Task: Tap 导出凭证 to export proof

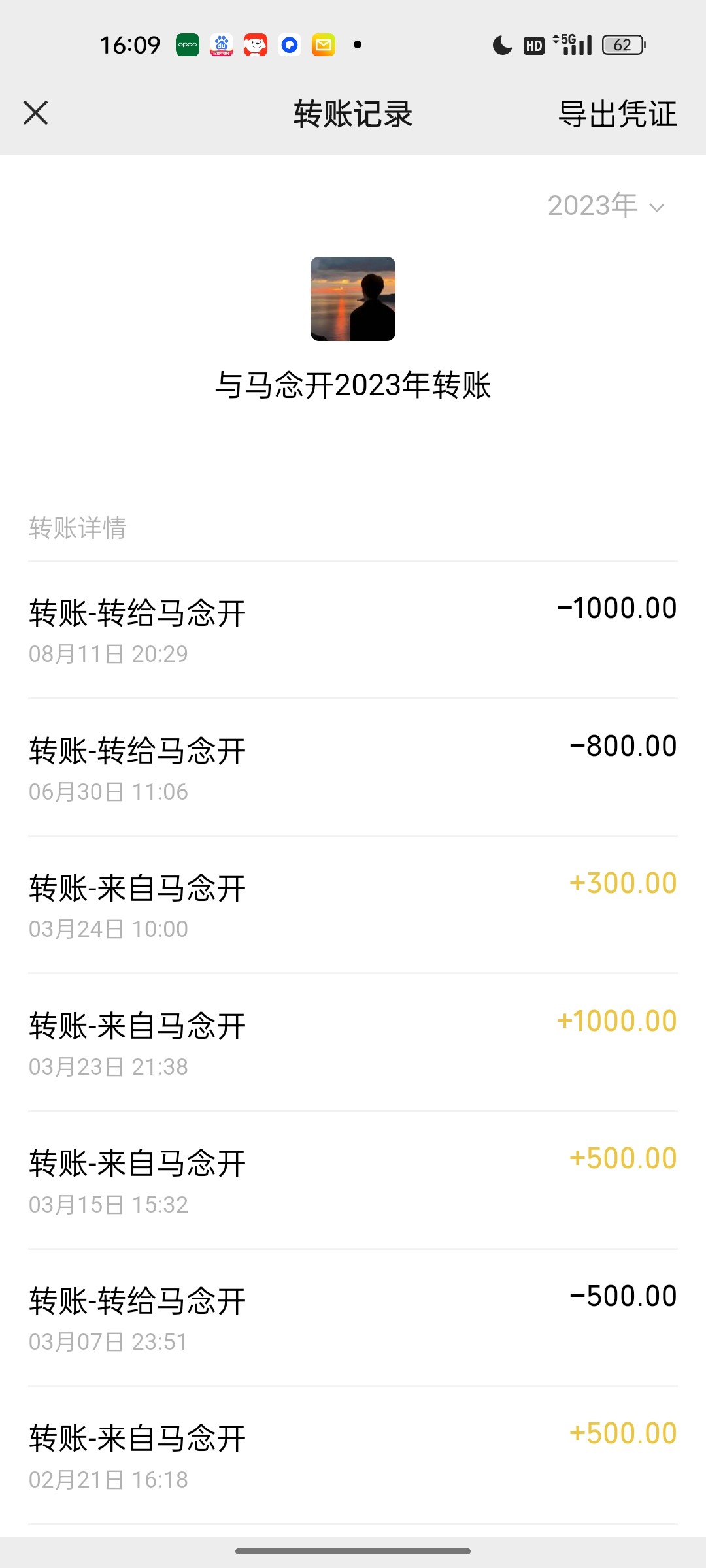Action: tap(617, 114)
